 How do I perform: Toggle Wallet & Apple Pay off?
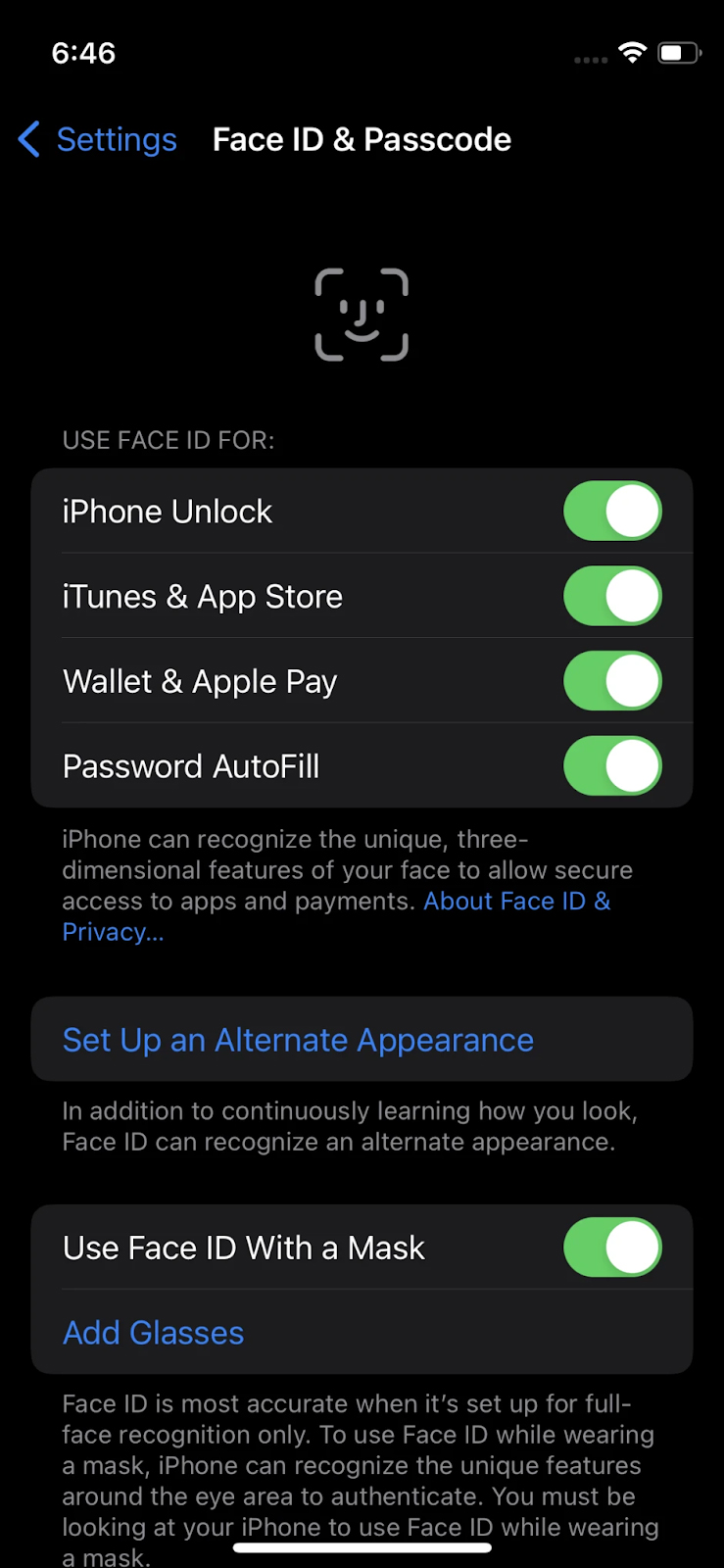[612, 680]
